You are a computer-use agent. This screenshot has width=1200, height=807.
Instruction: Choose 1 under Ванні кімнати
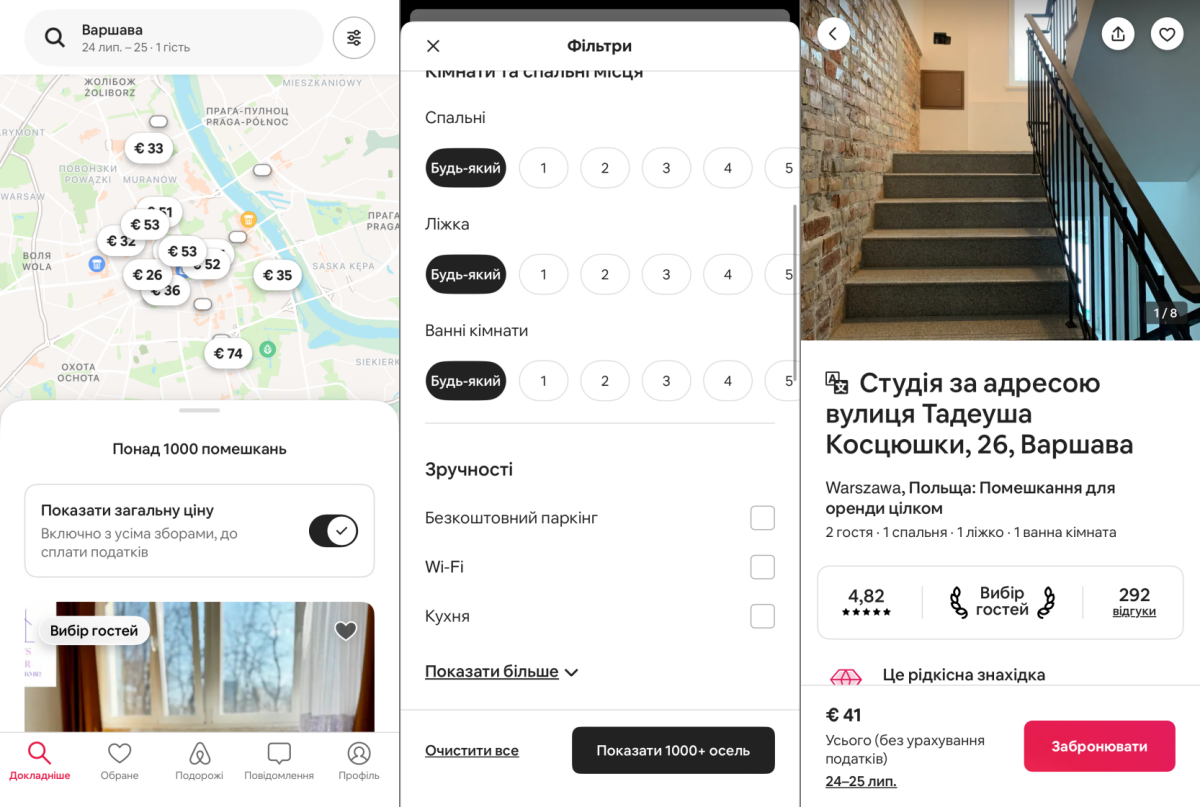coord(543,381)
